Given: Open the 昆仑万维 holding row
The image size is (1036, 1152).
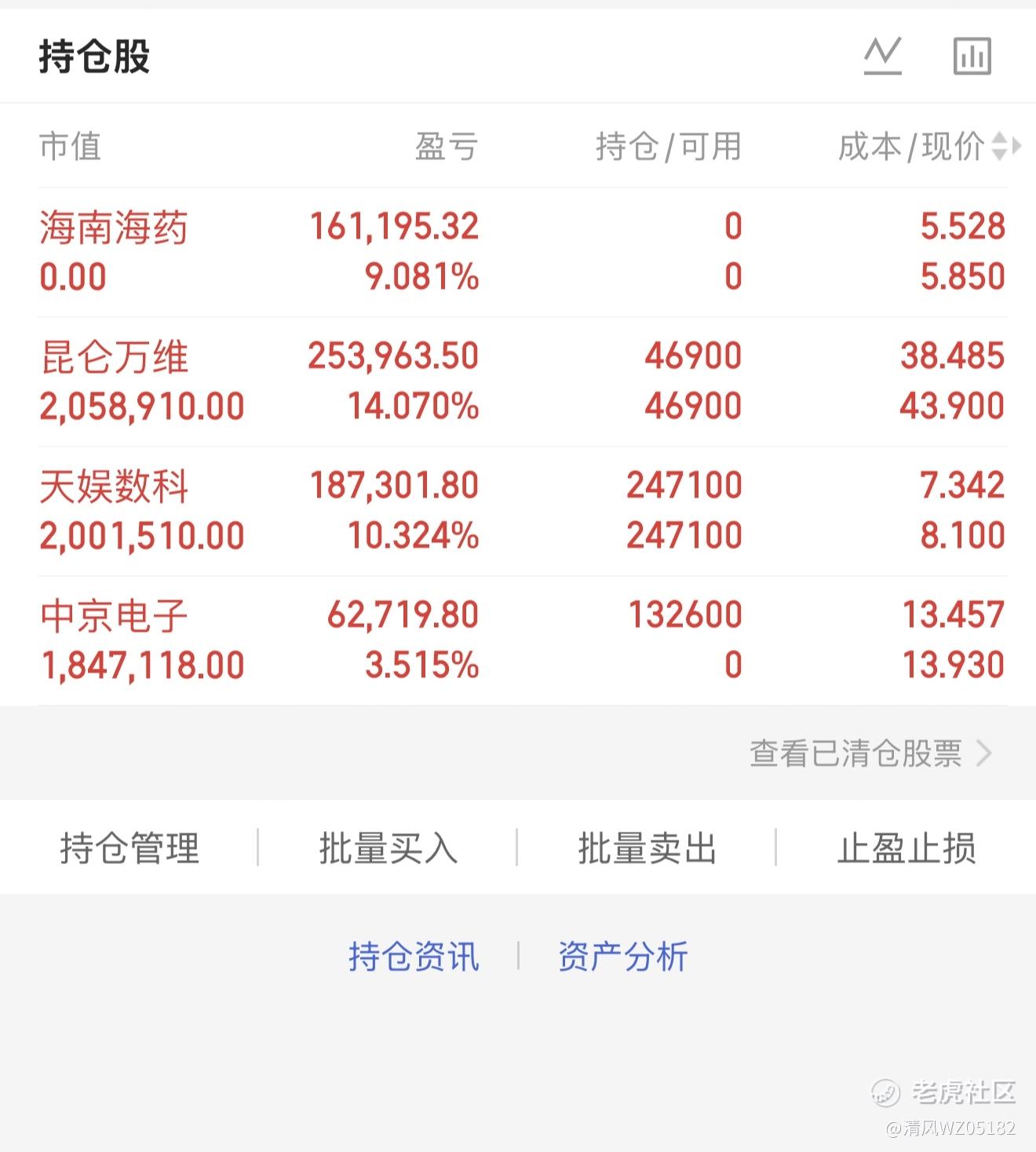Looking at the screenshot, I should [x=522, y=382].
